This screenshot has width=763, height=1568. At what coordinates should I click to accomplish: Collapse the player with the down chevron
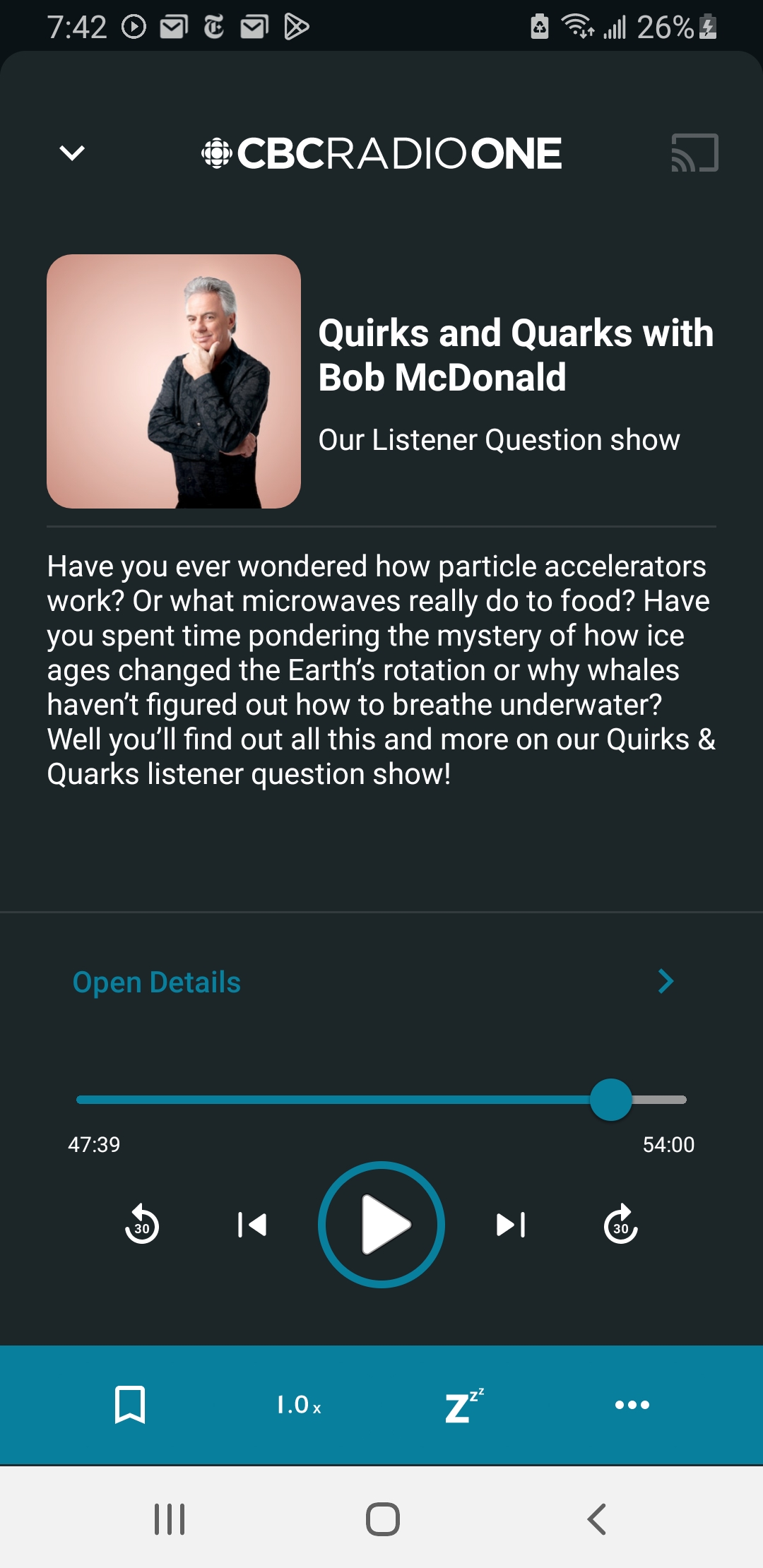(72, 153)
